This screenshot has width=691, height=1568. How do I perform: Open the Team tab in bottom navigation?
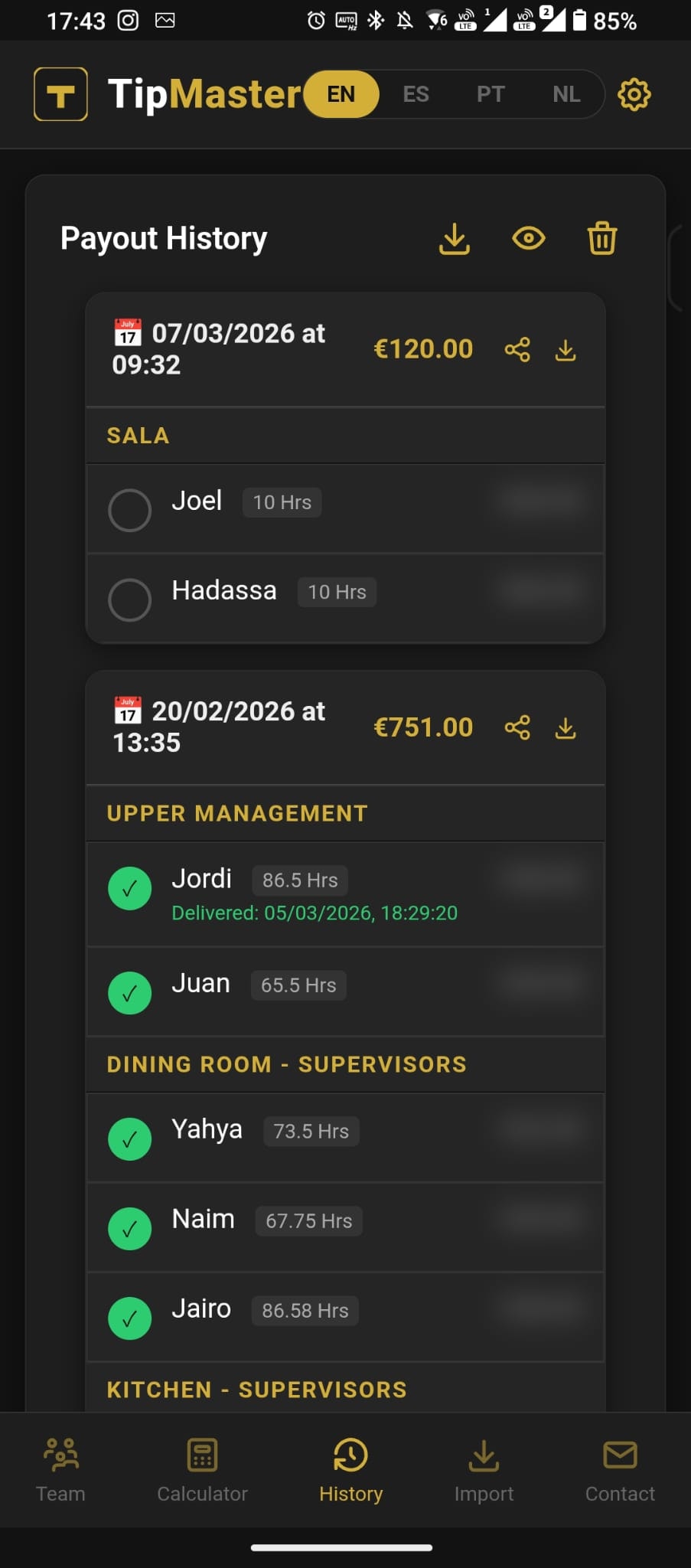60,1470
